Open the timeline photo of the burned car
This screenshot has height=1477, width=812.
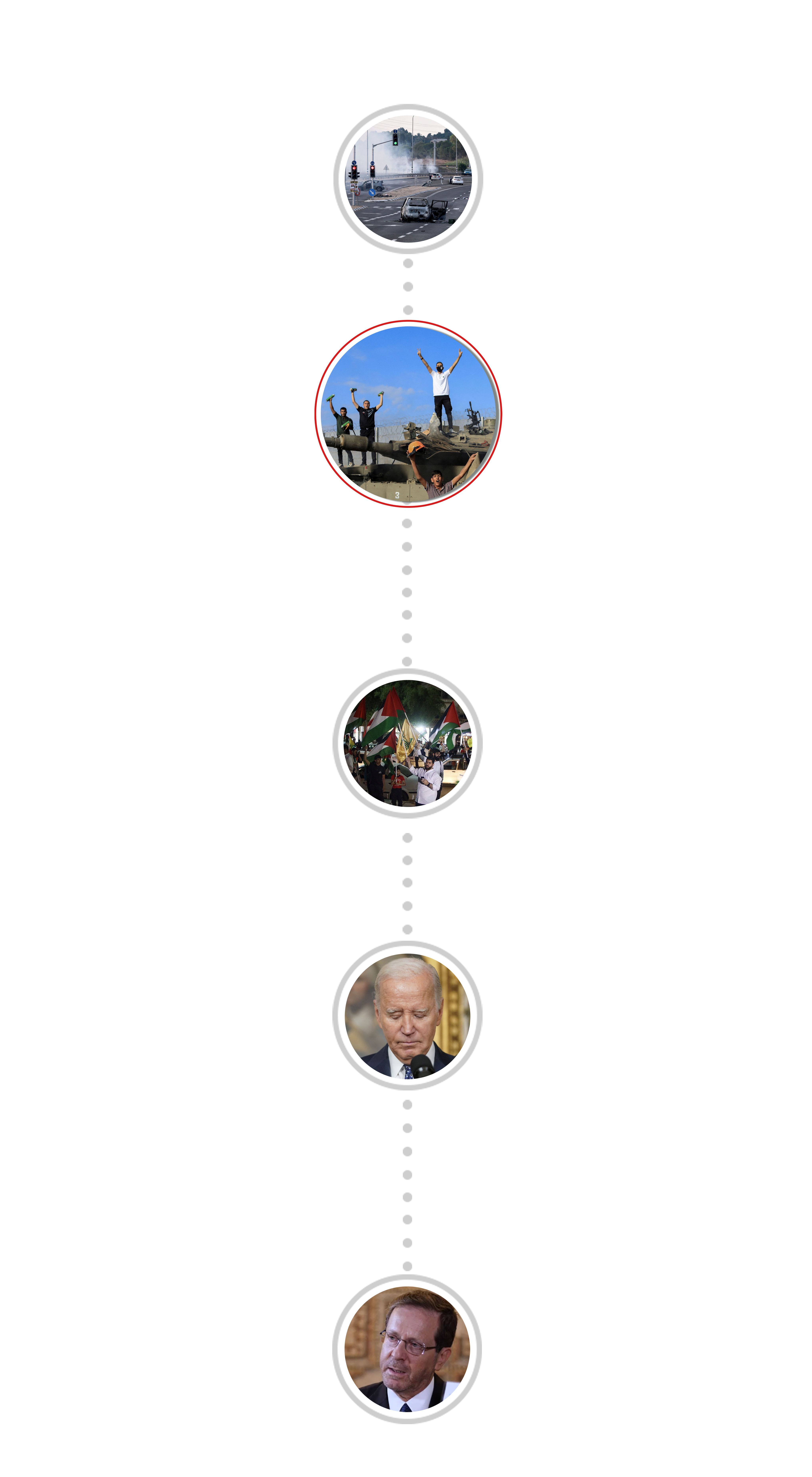tap(408, 179)
